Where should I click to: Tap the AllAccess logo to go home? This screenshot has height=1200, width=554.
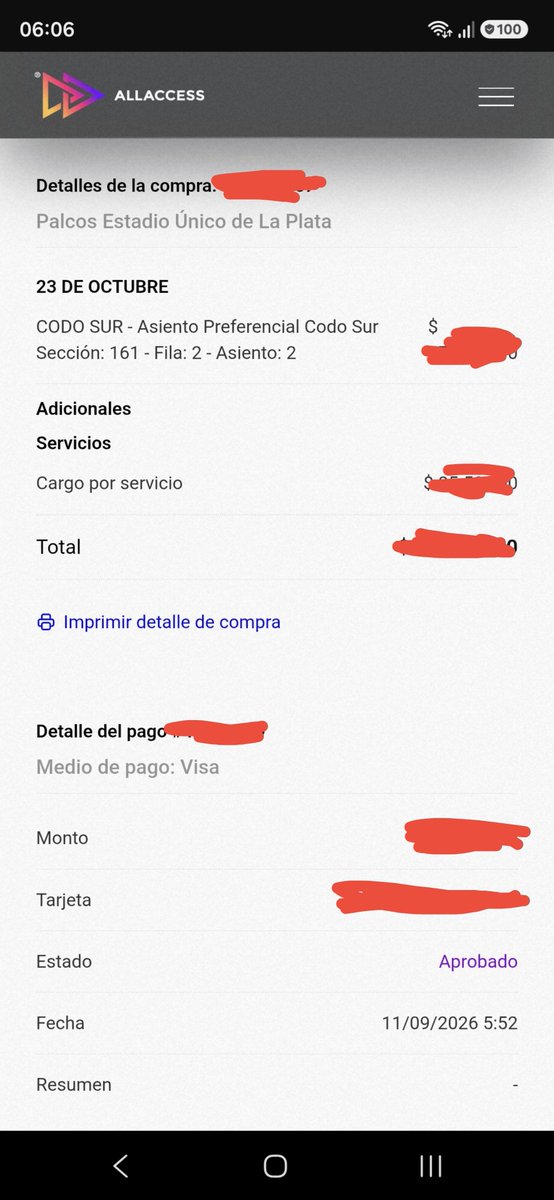click(x=121, y=95)
